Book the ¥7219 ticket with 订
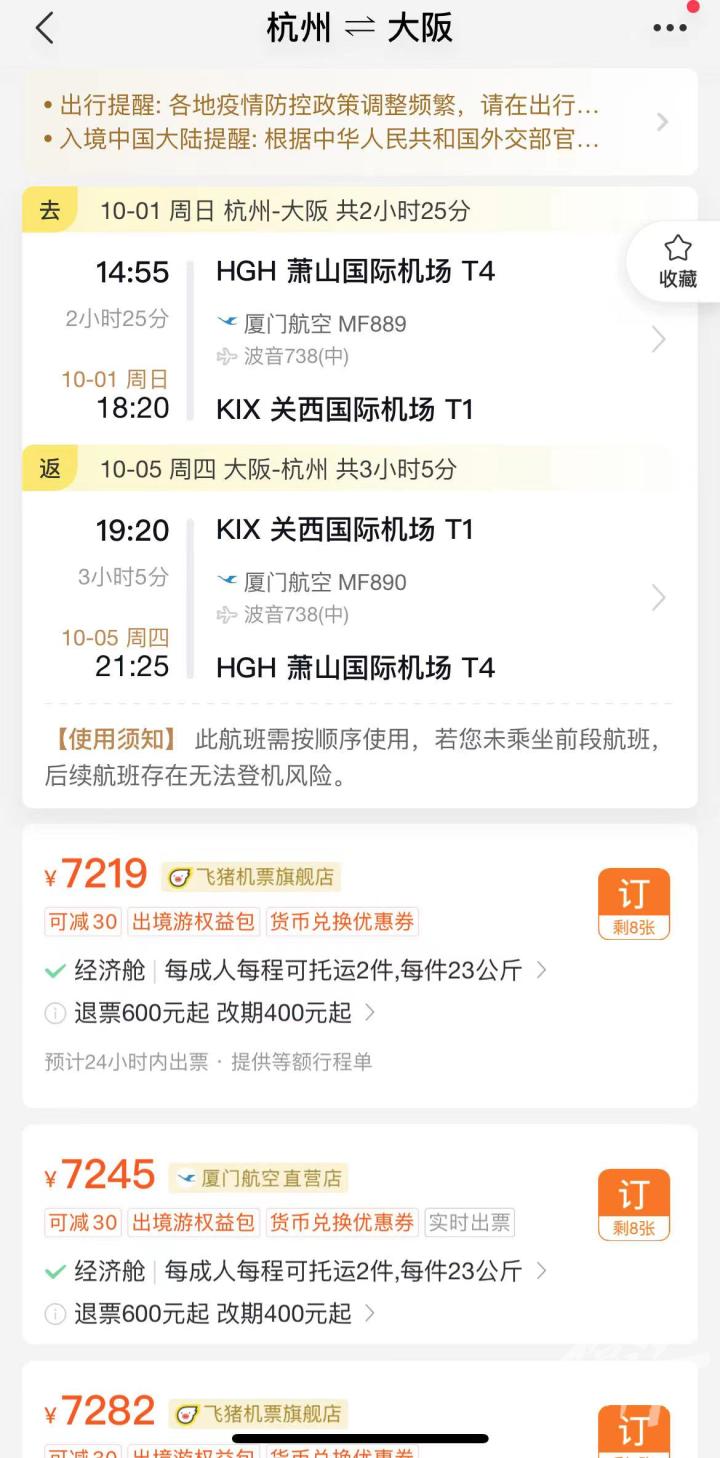 point(633,903)
